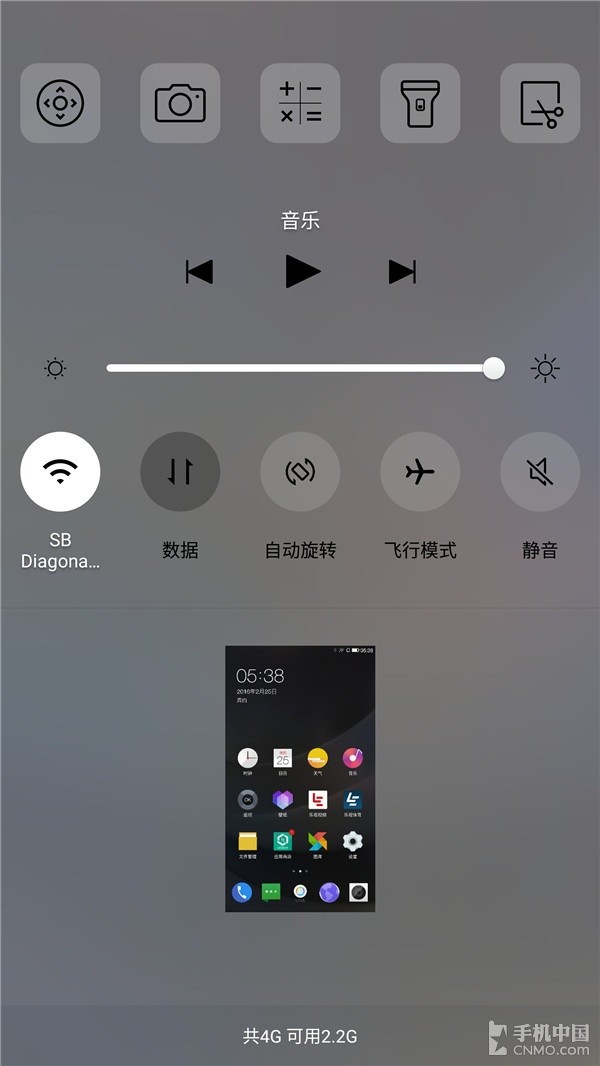Launch the camera shortcut

pos(180,103)
